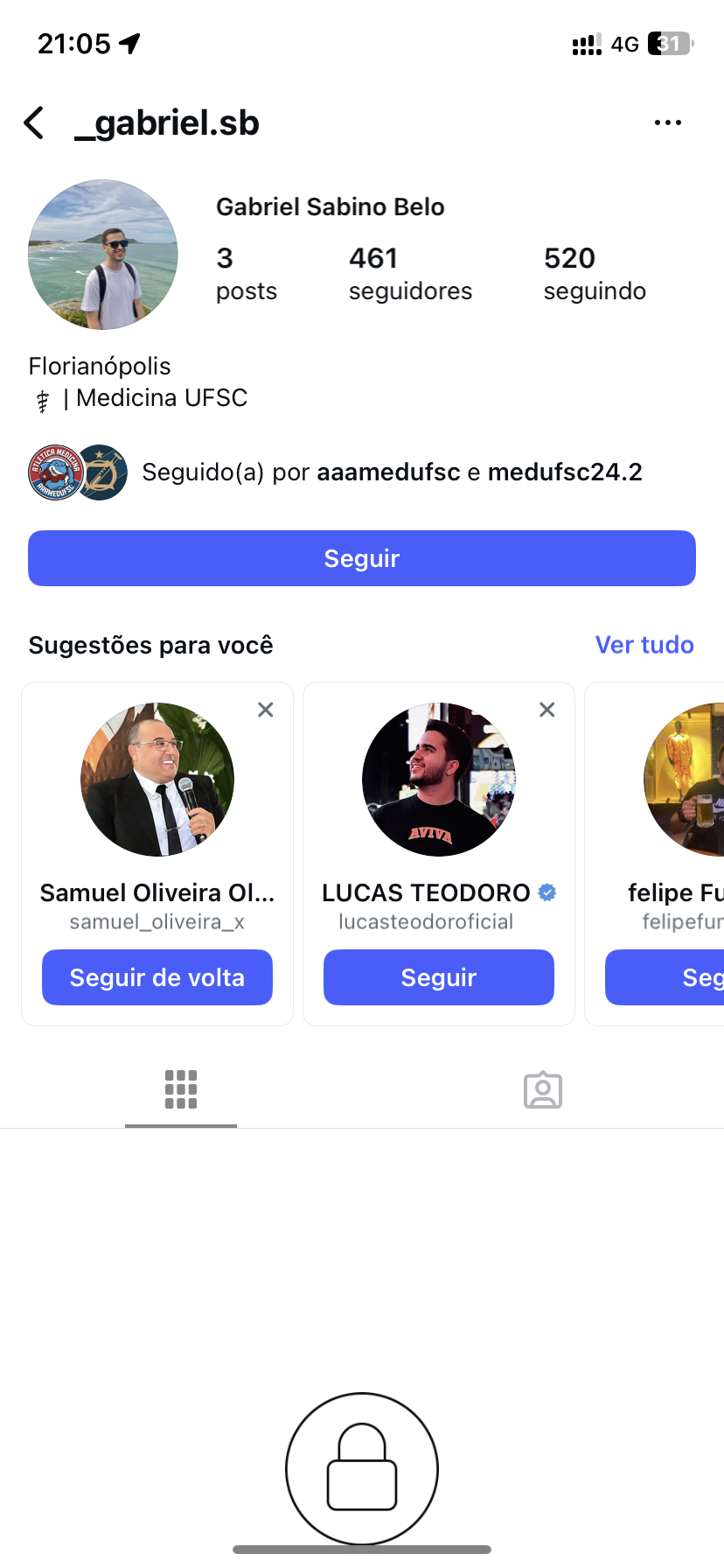Open LUCAS TEODORO's suggested profile
The image size is (724, 1568).
point(439,780)
